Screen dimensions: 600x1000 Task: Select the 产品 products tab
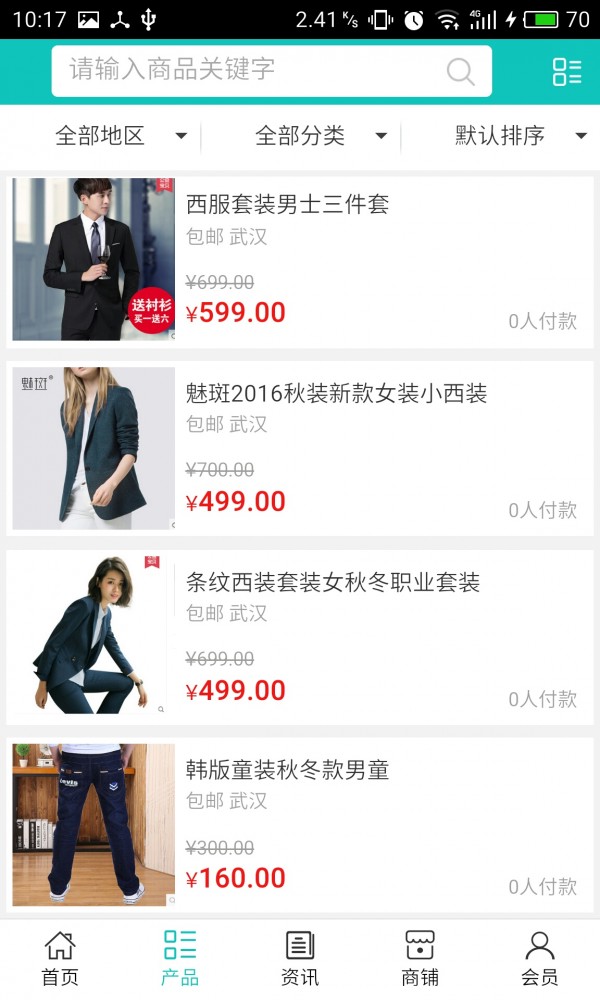point(180,958)
